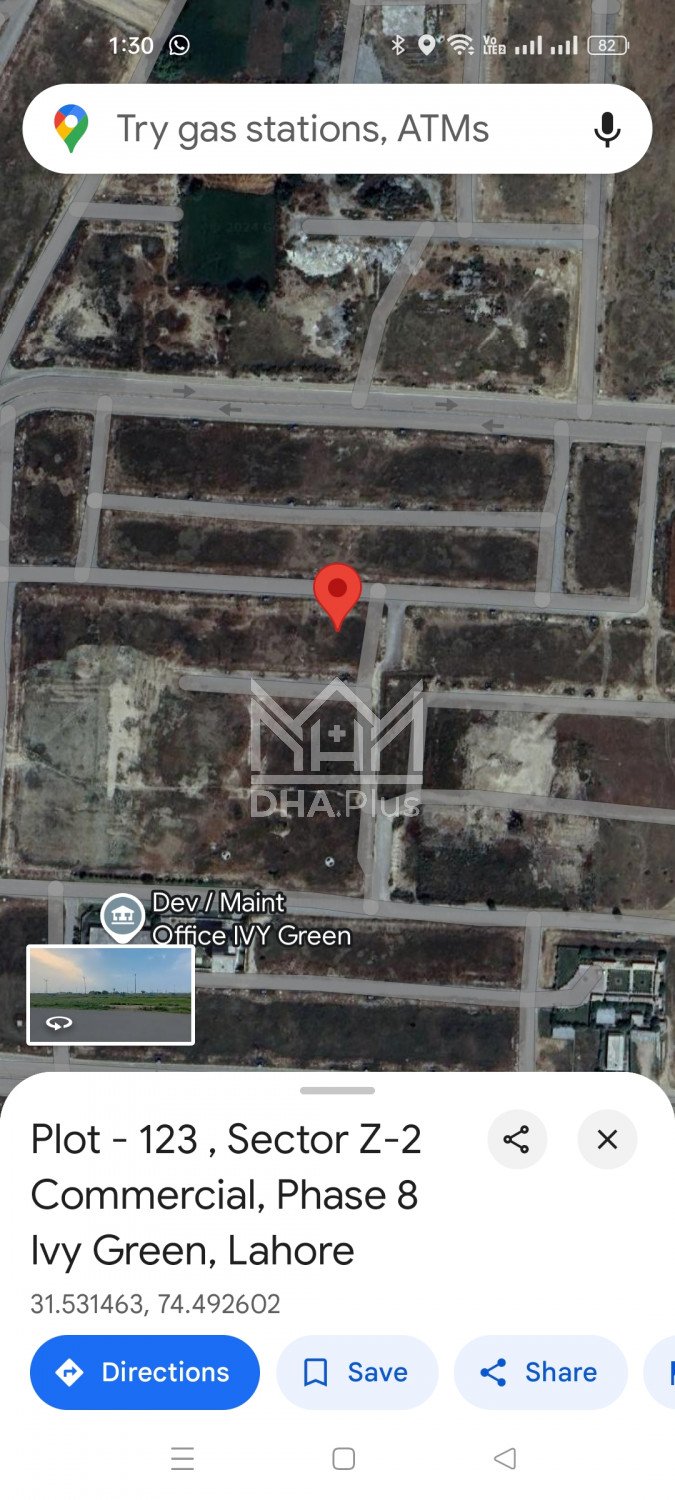Save this location to a list
Image resolution: width=675 pixels, height=1500 pixels.
tap(357, 1372)
